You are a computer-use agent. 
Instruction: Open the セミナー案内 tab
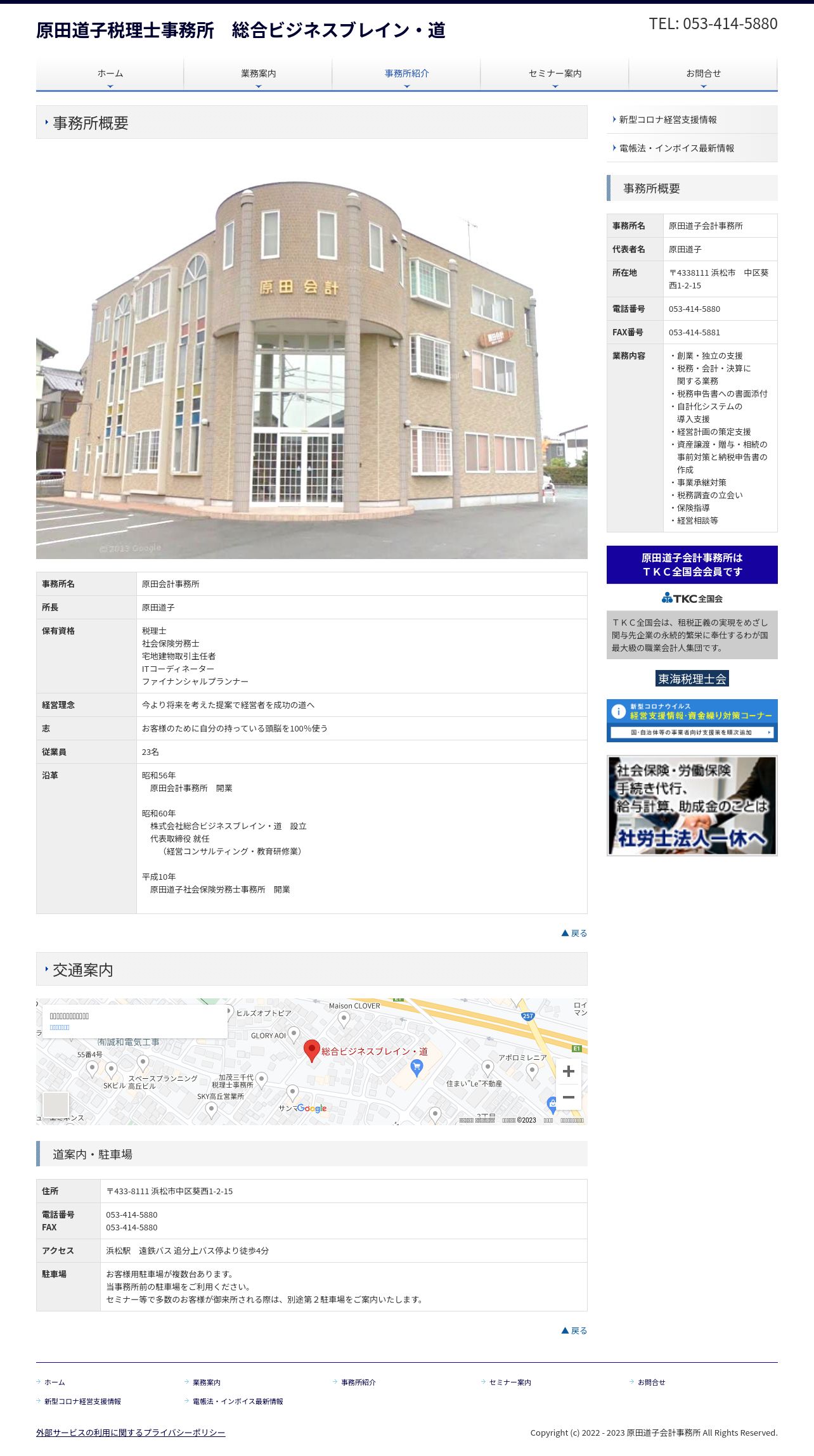(555, 74)
